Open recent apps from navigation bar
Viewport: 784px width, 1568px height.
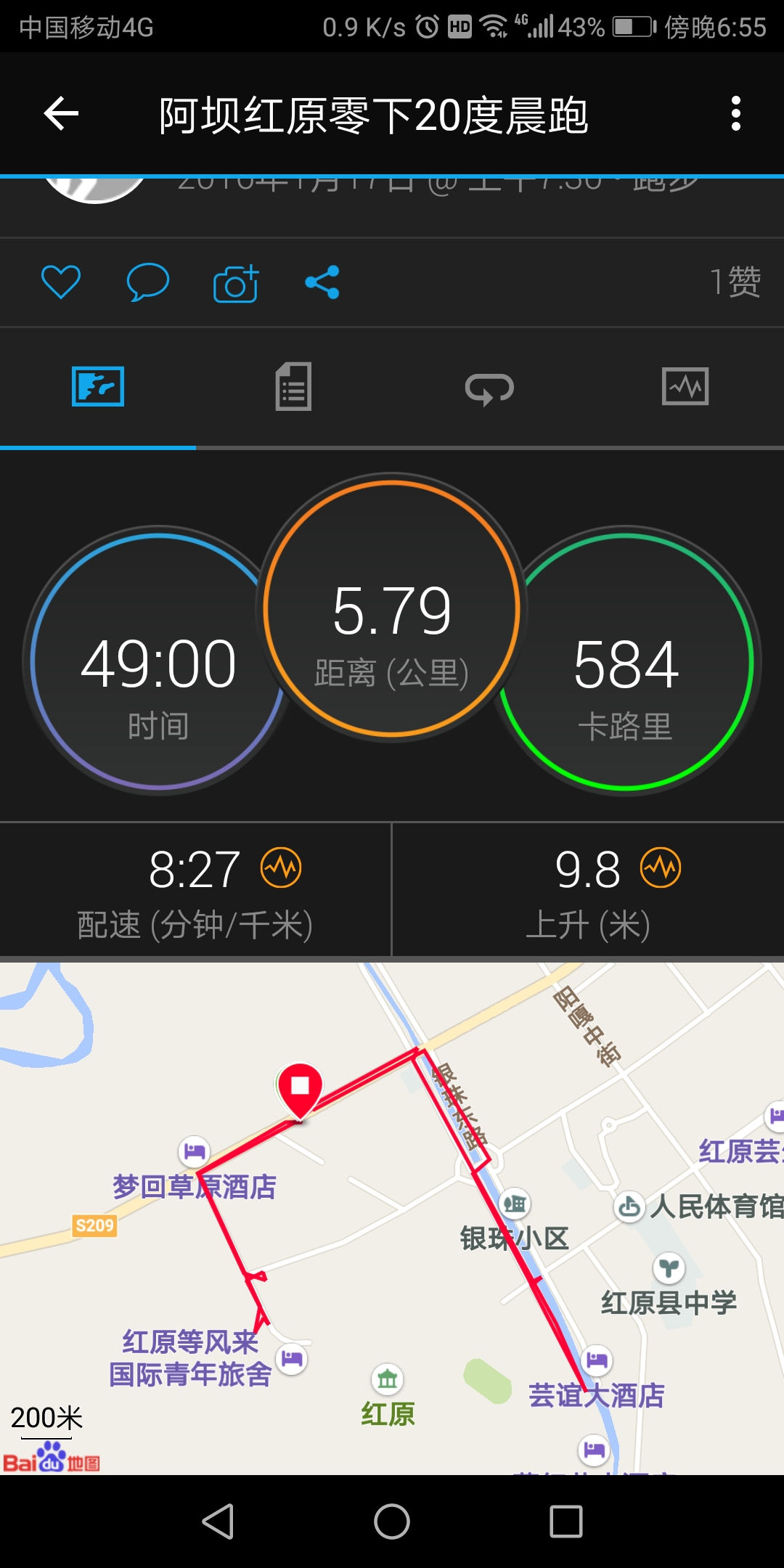pyautogui.click(x=566, y=1521)
